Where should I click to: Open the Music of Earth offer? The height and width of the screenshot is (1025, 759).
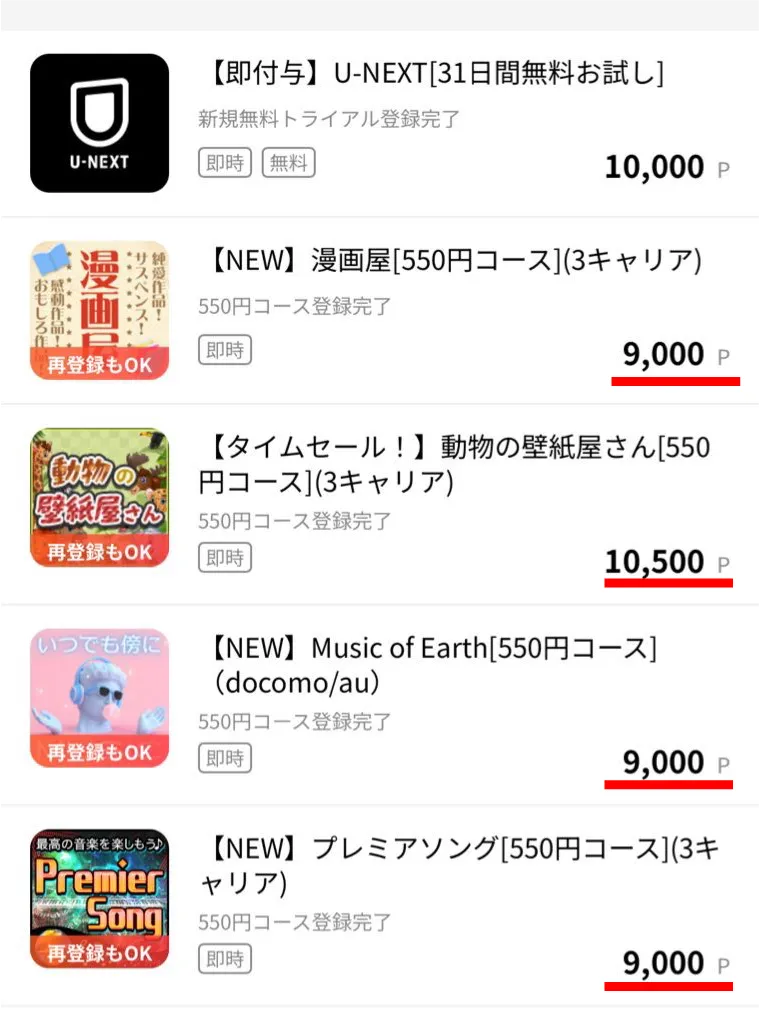click(432, 664)
